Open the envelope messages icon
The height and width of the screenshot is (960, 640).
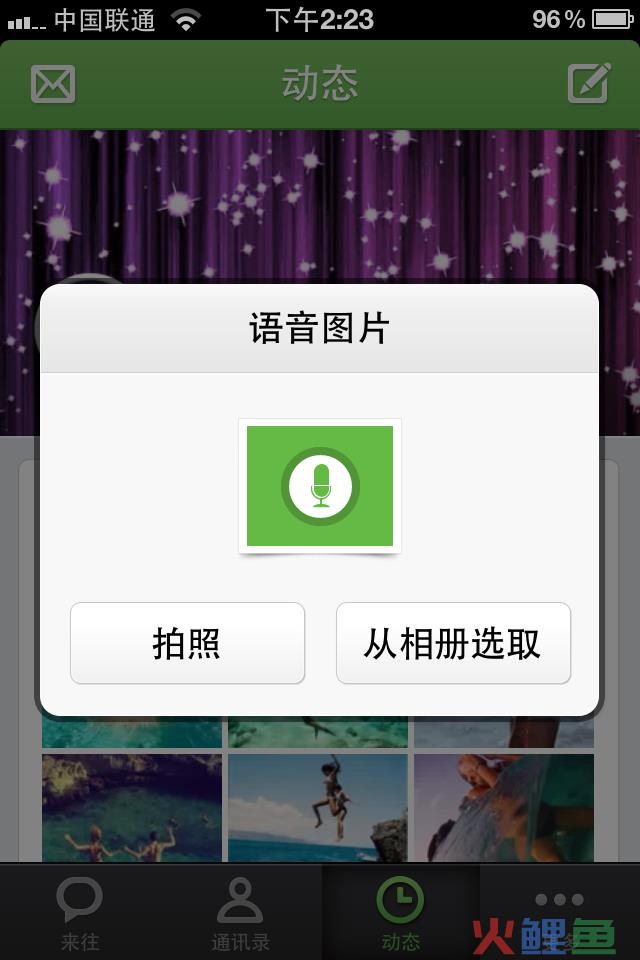(53, 84)
